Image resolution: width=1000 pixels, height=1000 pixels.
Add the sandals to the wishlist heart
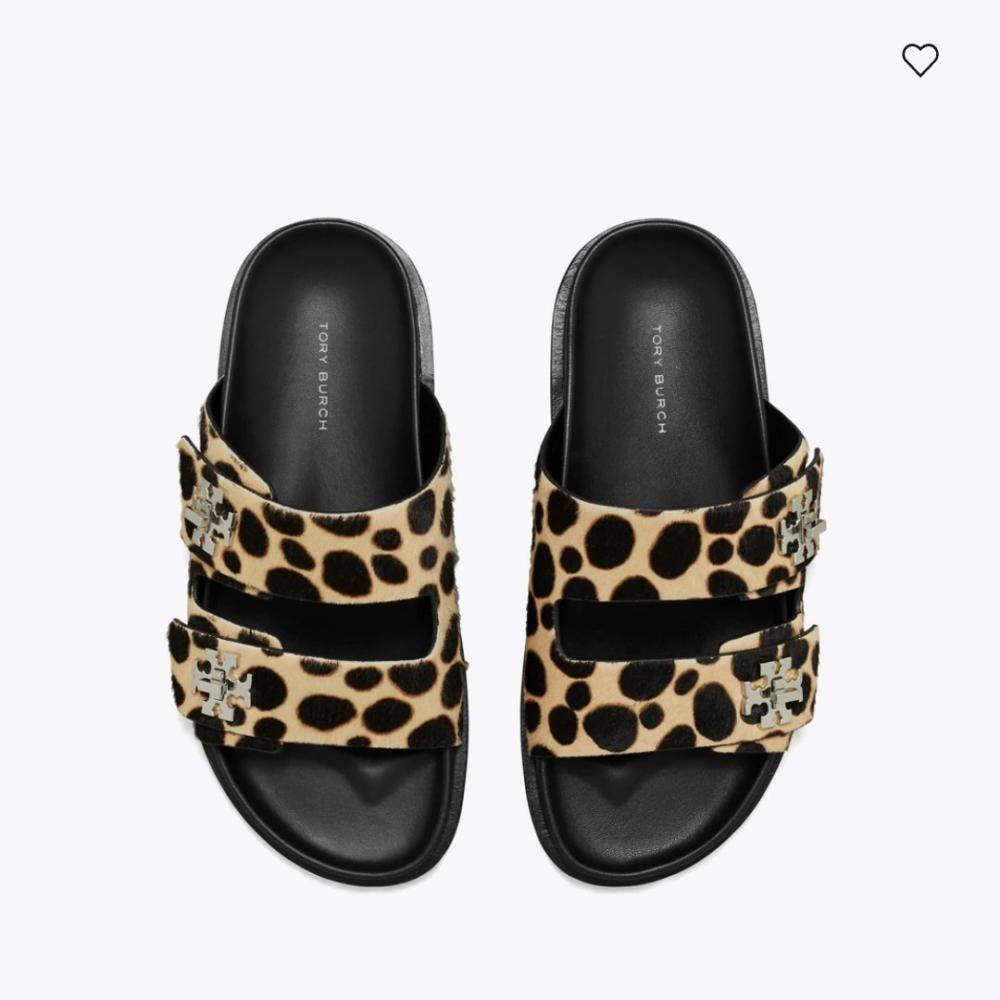click(x=920, y=60)
